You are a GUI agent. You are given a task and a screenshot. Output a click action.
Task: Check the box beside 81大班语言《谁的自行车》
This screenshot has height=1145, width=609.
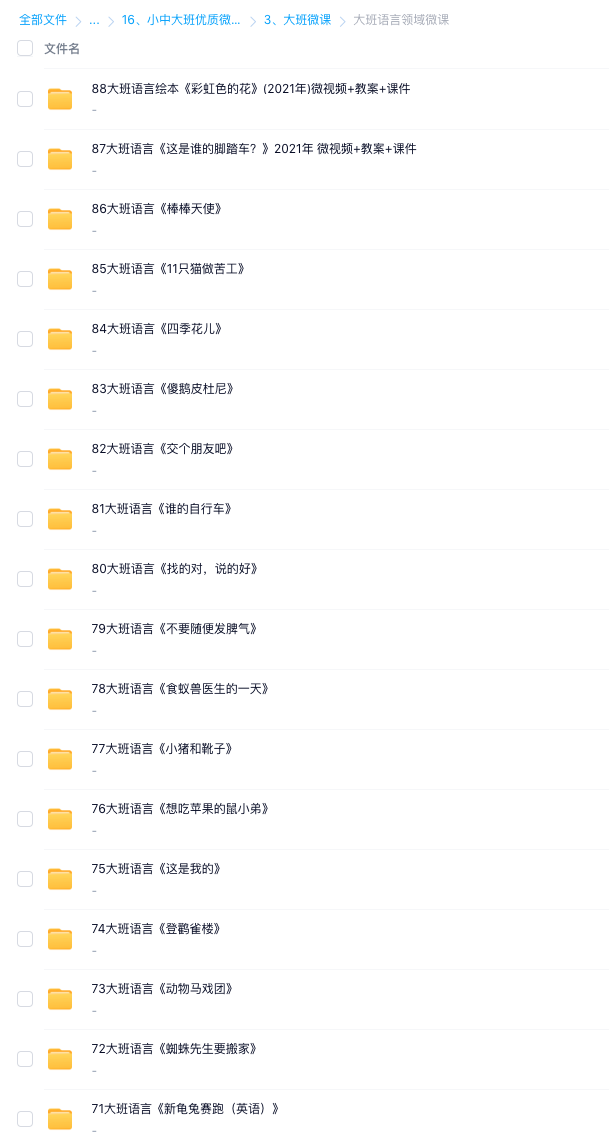[x=25, y=519]
